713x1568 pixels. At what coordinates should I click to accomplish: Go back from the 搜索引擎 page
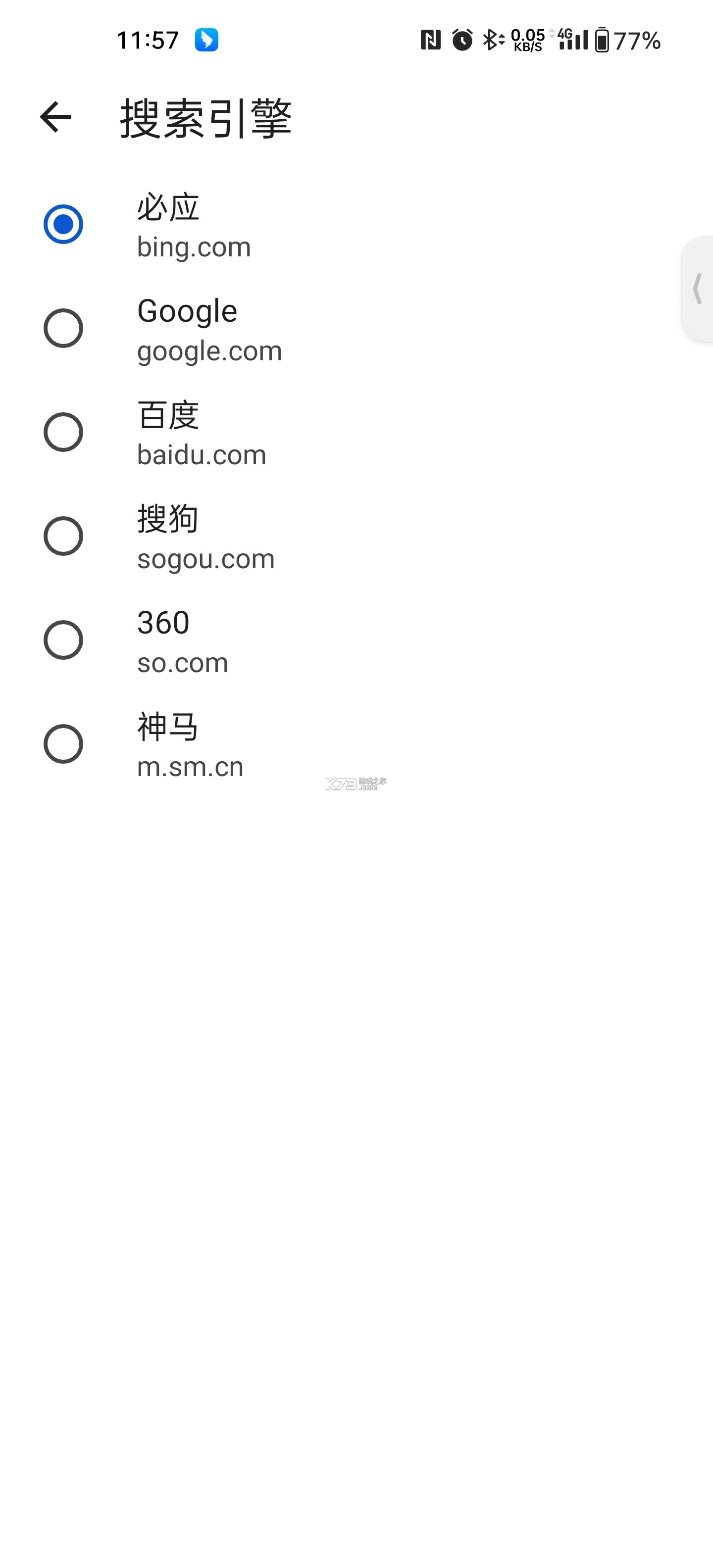56,117
